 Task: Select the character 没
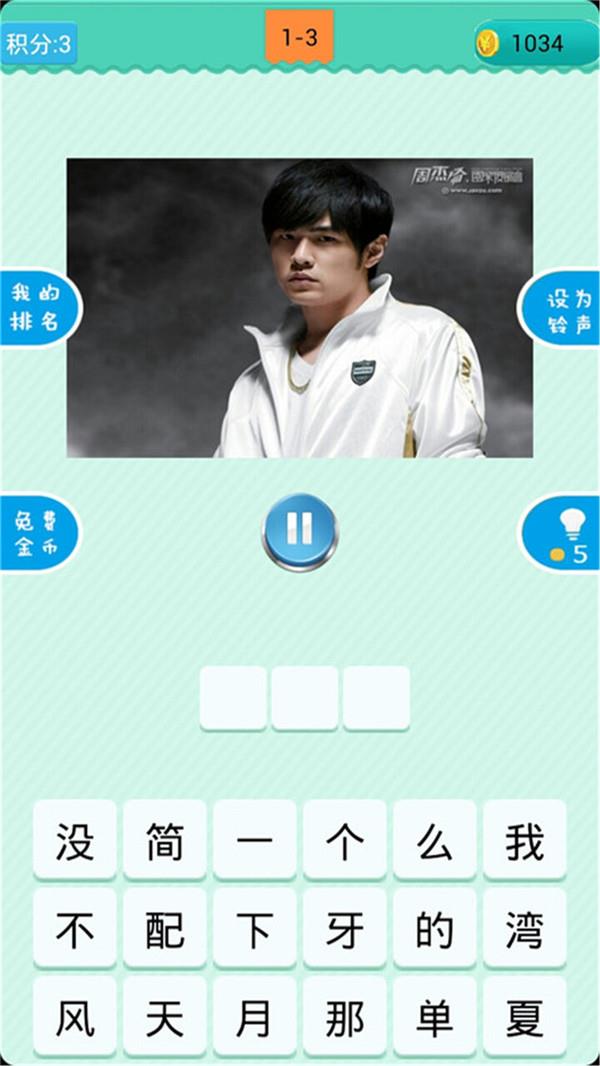pyautogui.click(x=75, y=841)
